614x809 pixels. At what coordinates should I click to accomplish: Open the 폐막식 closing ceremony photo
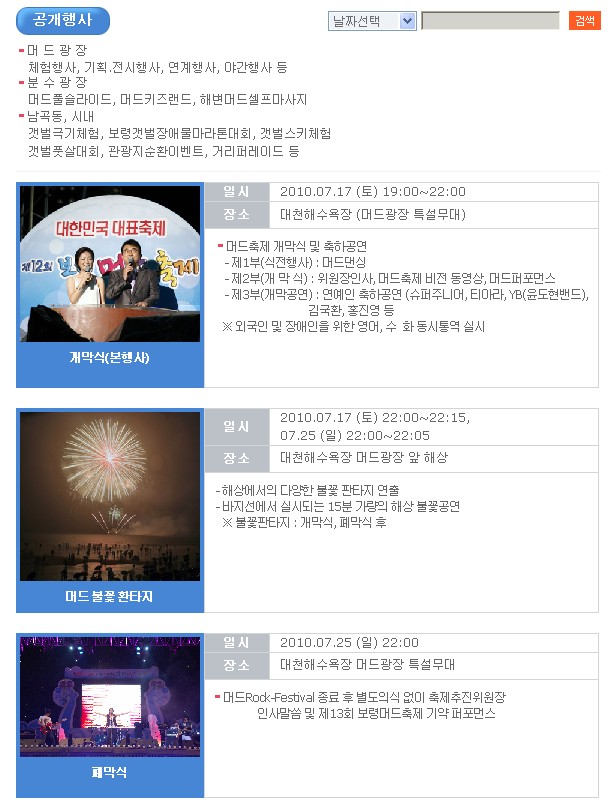[110, 697]
